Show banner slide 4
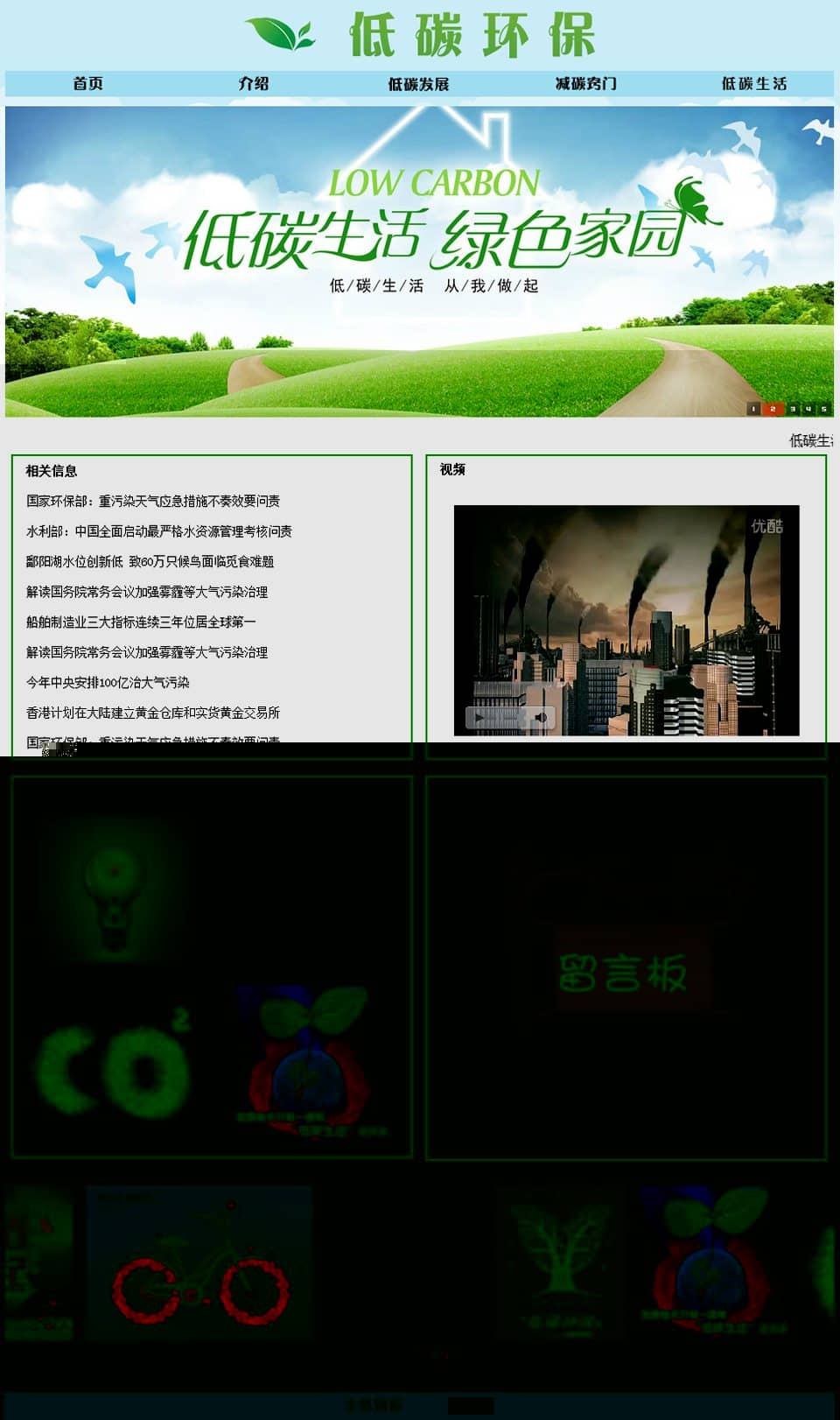The image size is (840, 1420). click(x=808, y=409)
